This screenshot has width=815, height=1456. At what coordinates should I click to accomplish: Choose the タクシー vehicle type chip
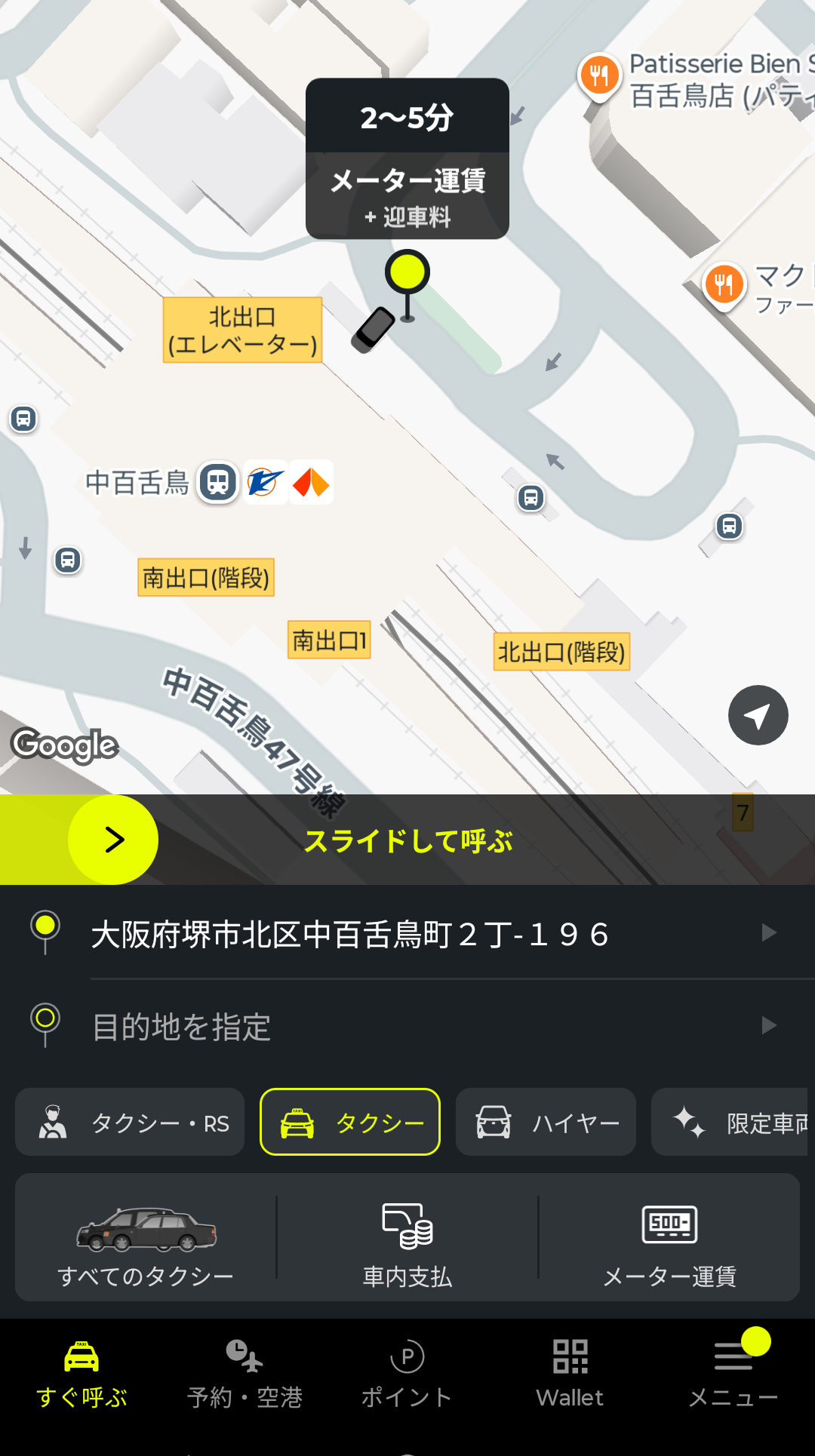click(x=350, y=1122)
